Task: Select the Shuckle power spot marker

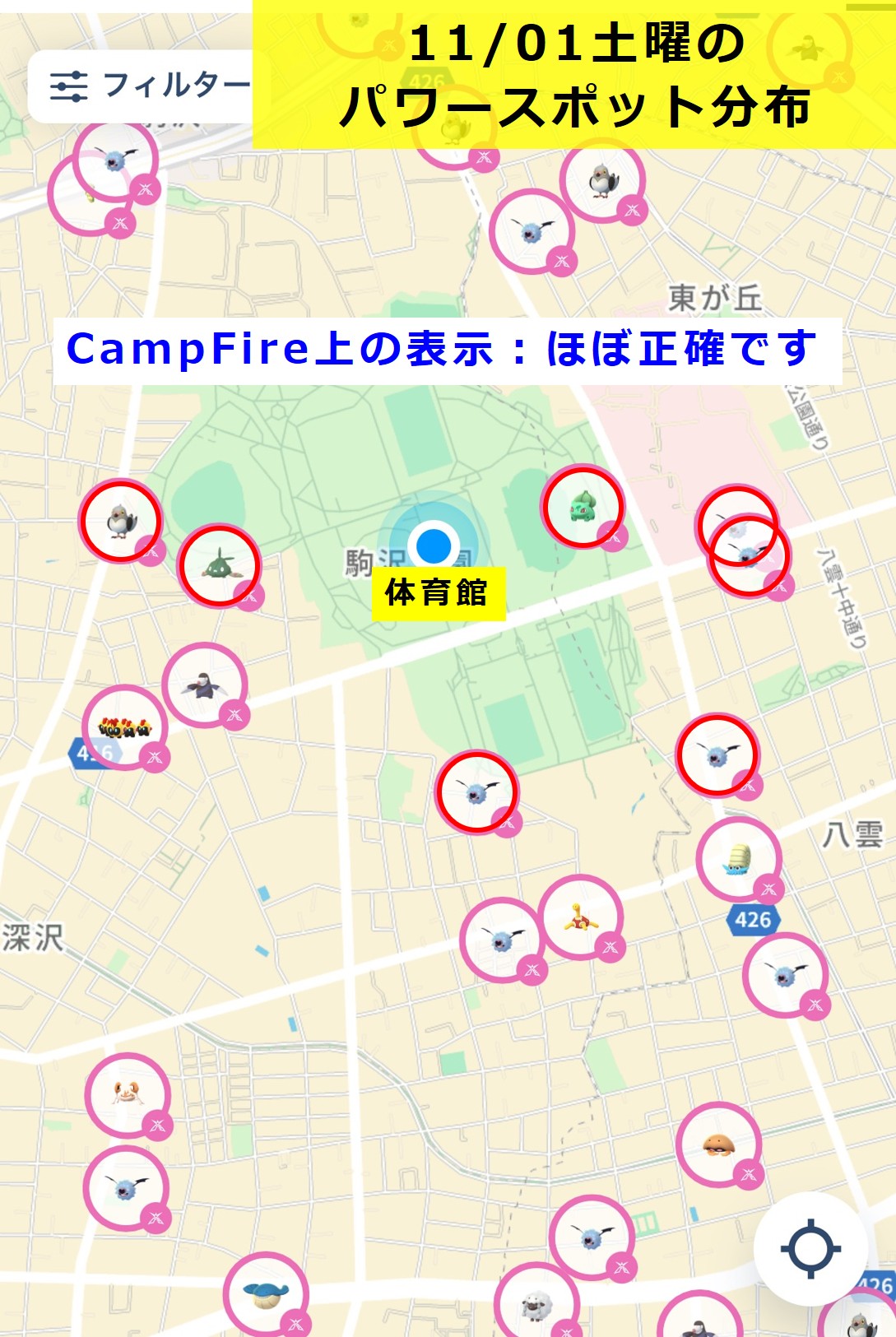Action: pos(581,917)
